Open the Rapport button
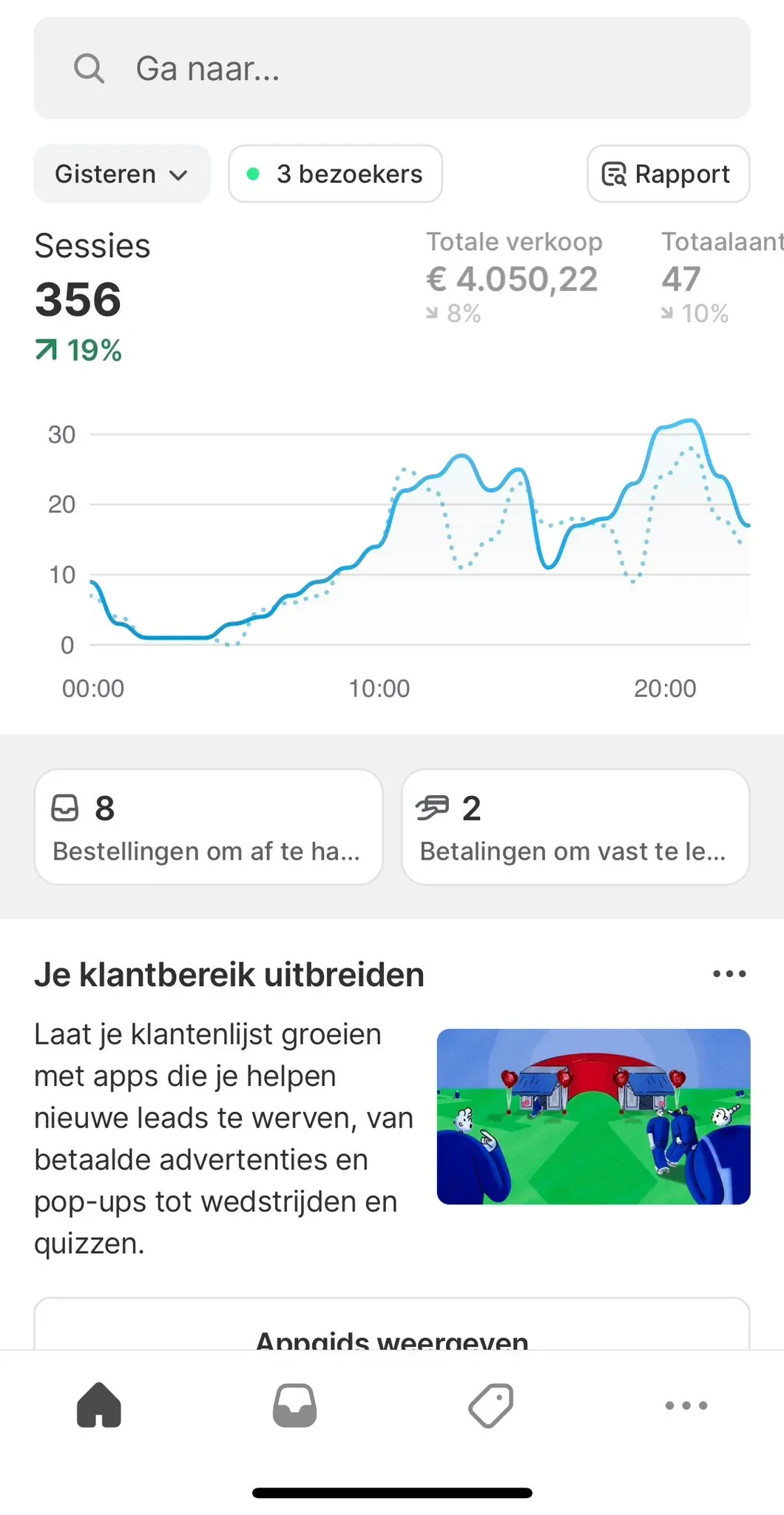Screen dimensions: 784x1515 click(668, 174)
